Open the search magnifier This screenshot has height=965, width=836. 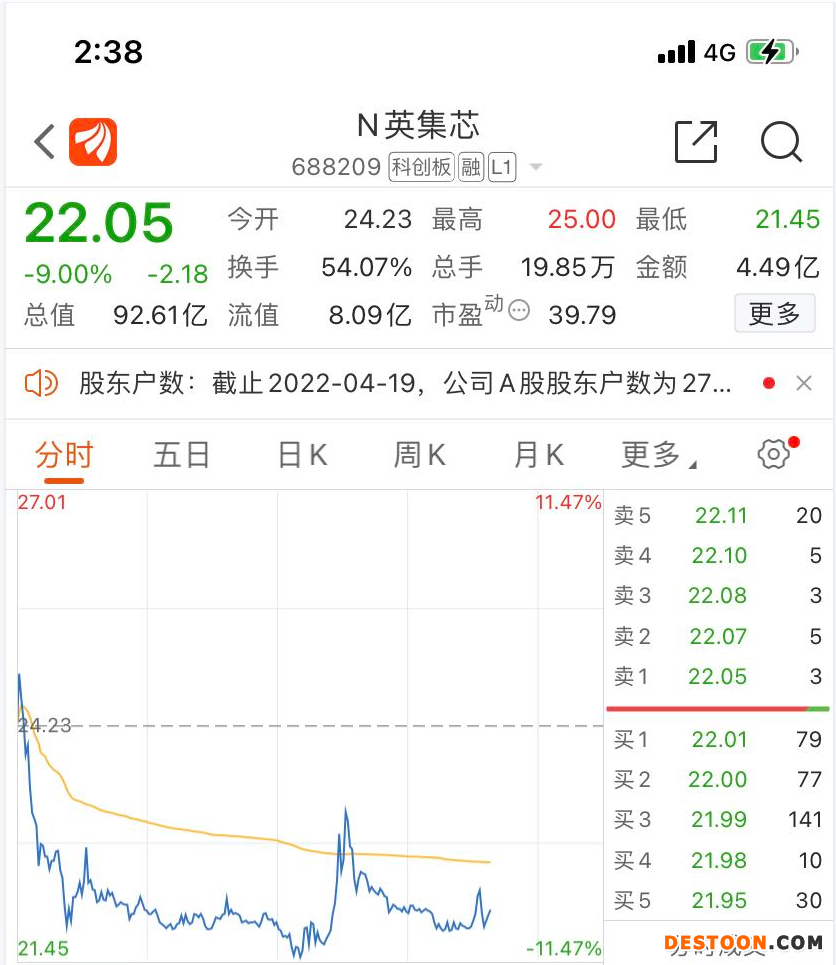coord(781,142)
